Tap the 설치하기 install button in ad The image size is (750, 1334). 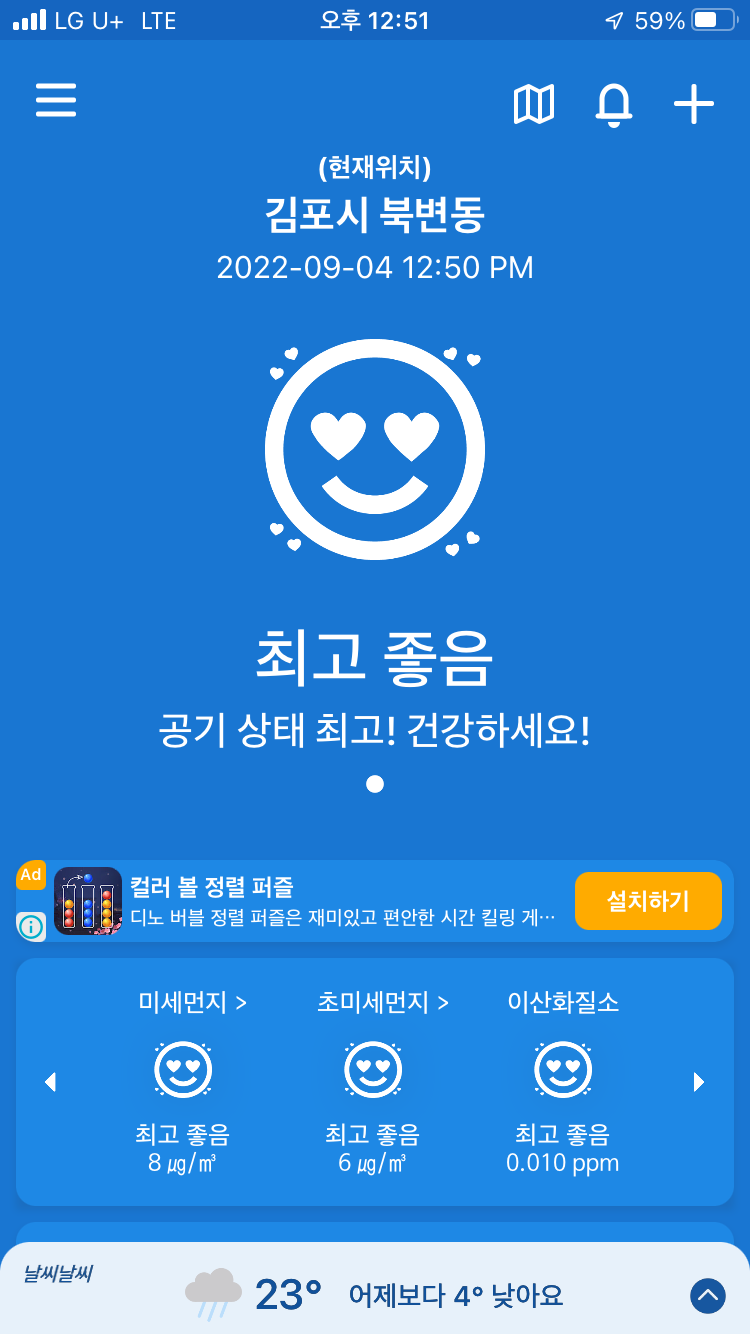tap(648, 901)
